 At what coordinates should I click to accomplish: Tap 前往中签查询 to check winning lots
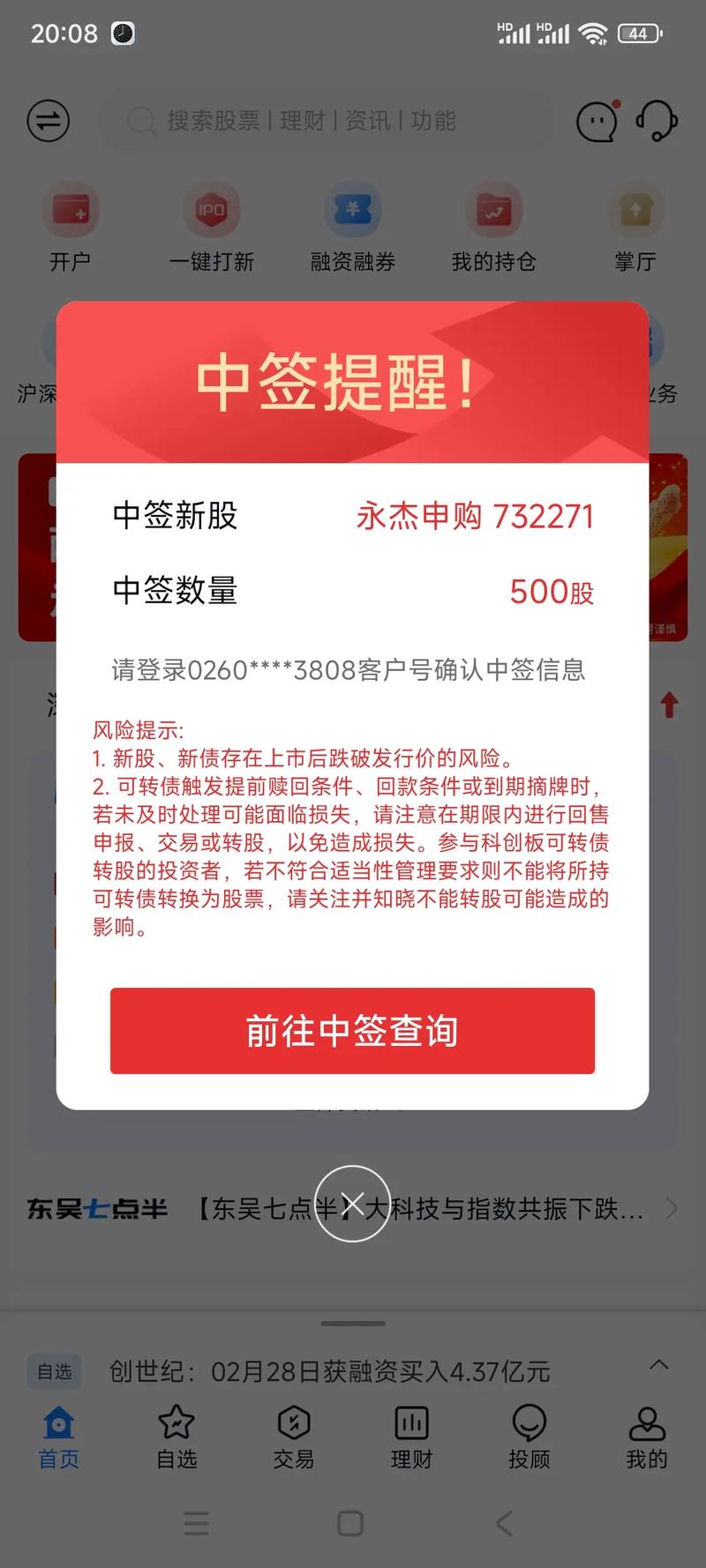pos(352,1030)
